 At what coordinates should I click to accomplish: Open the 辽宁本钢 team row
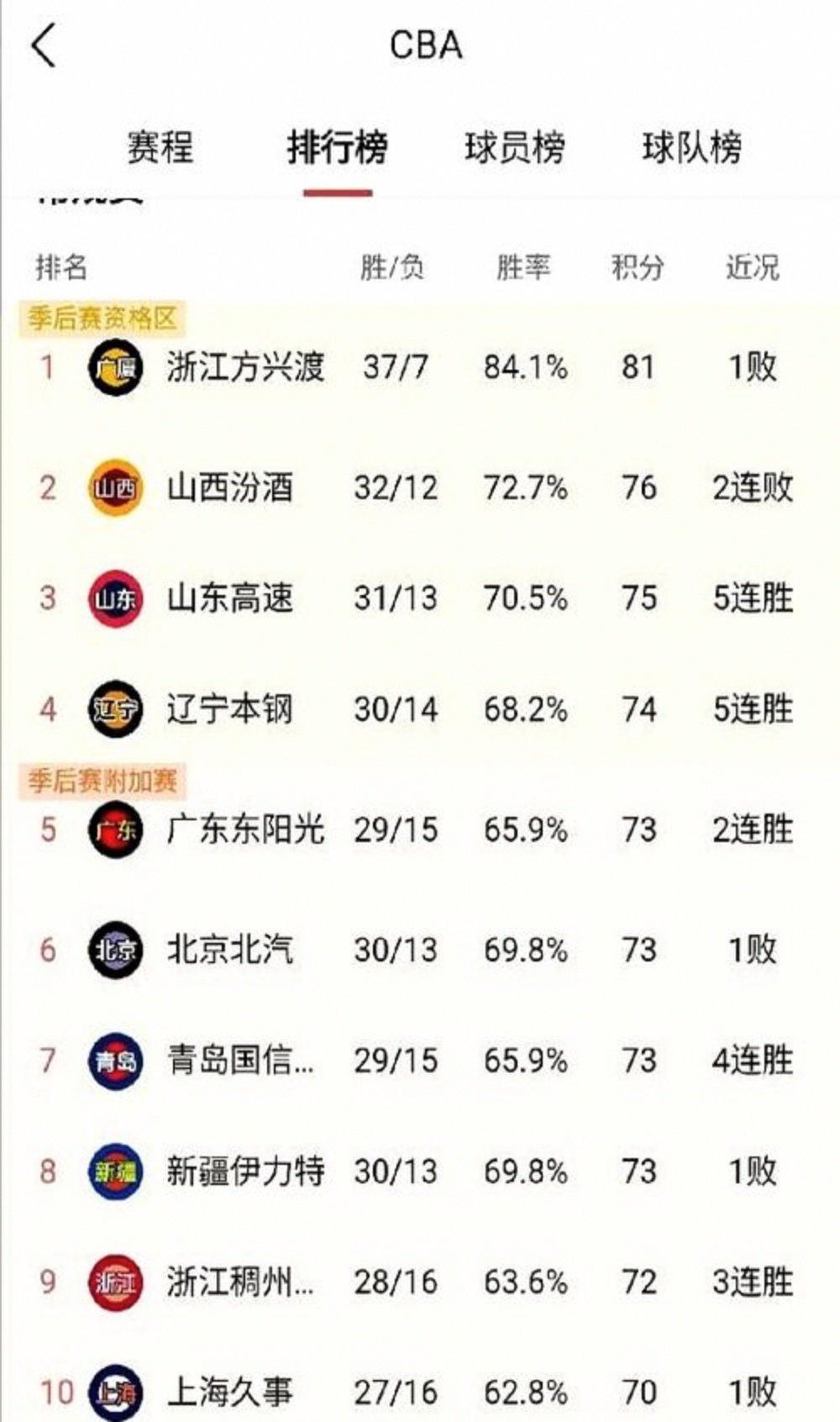pyautogui.click(x=230, y=709)
